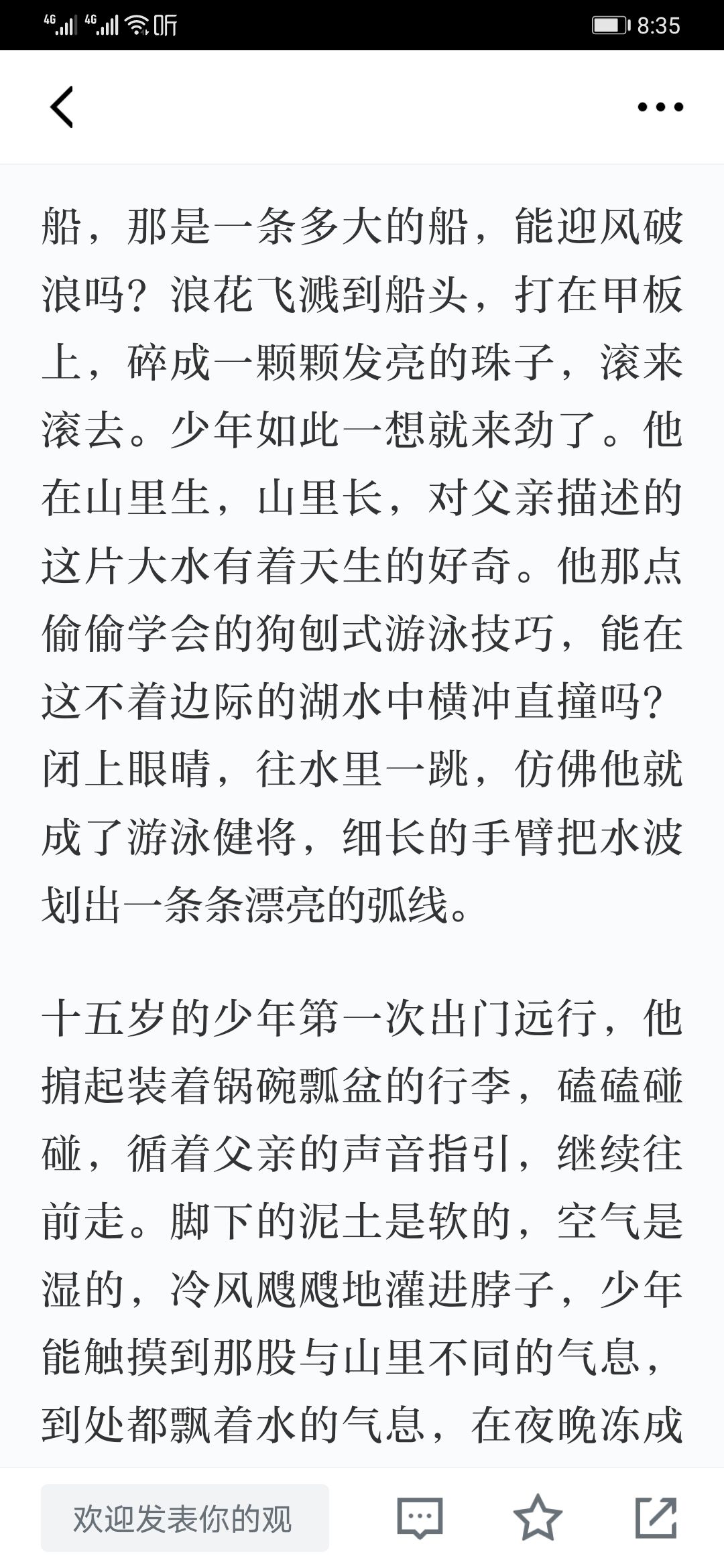Viewport: 724px width, 1568px height.
Task: Favorite this article with the star
Action: point(538,1518)
